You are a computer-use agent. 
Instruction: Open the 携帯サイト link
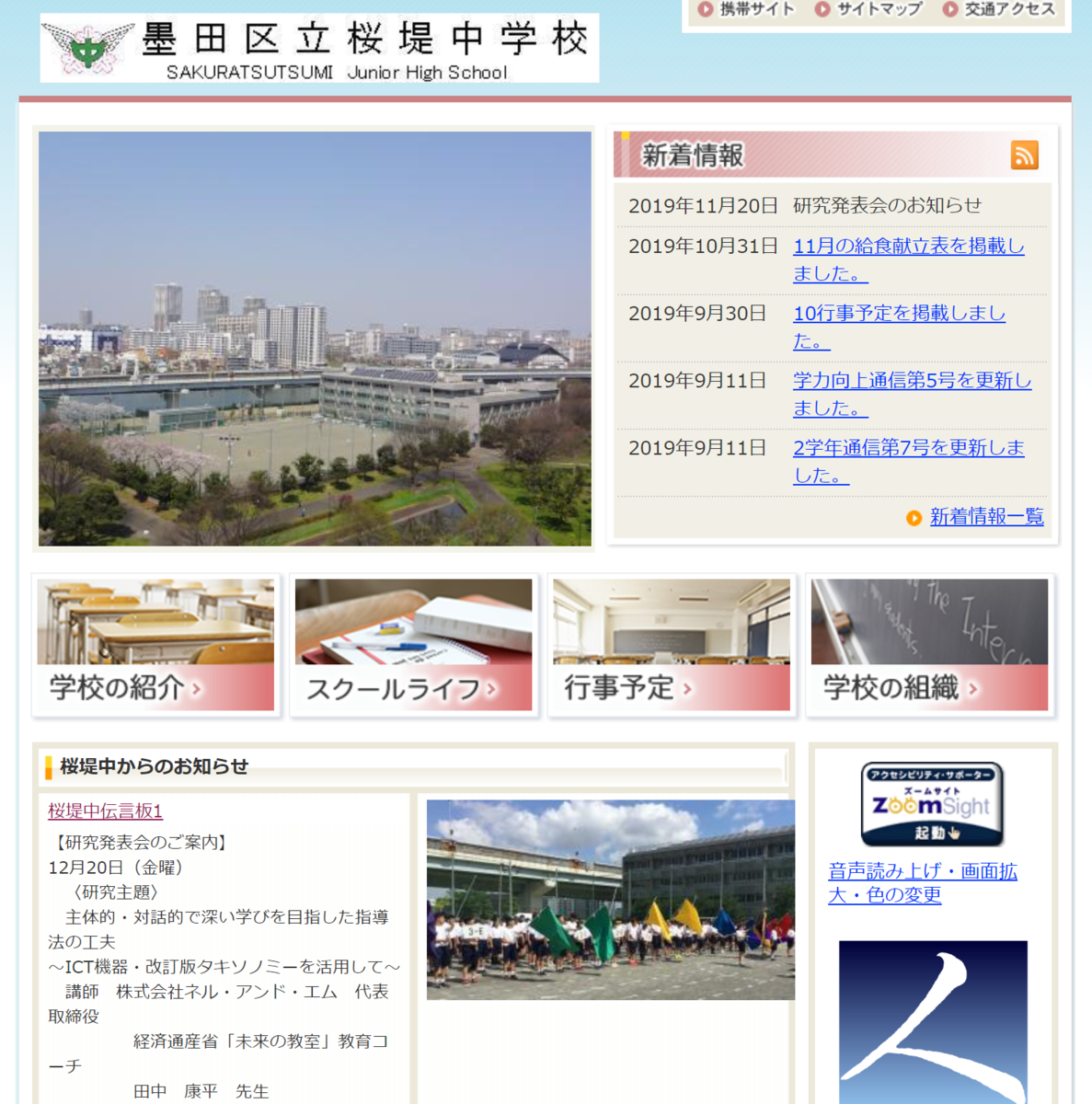click(x=746, y=9)
